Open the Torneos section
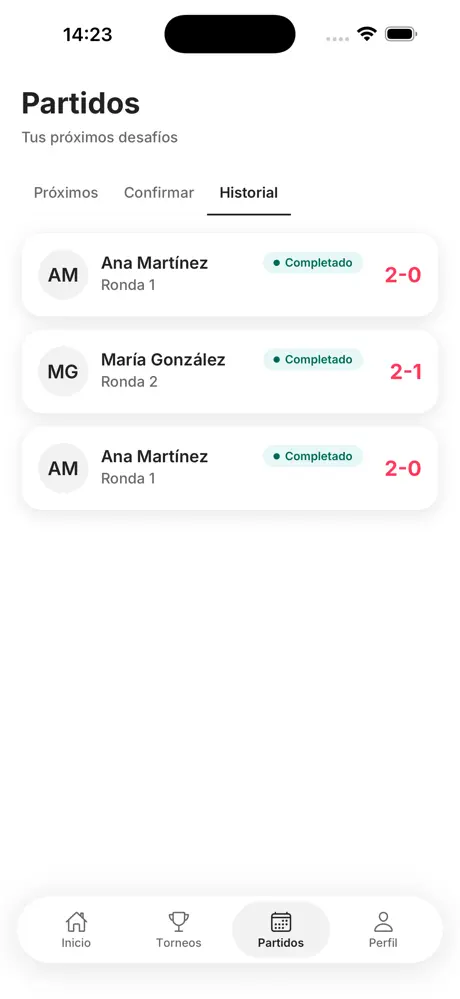This screenshot has width=460, height=999. click(178, 930)
